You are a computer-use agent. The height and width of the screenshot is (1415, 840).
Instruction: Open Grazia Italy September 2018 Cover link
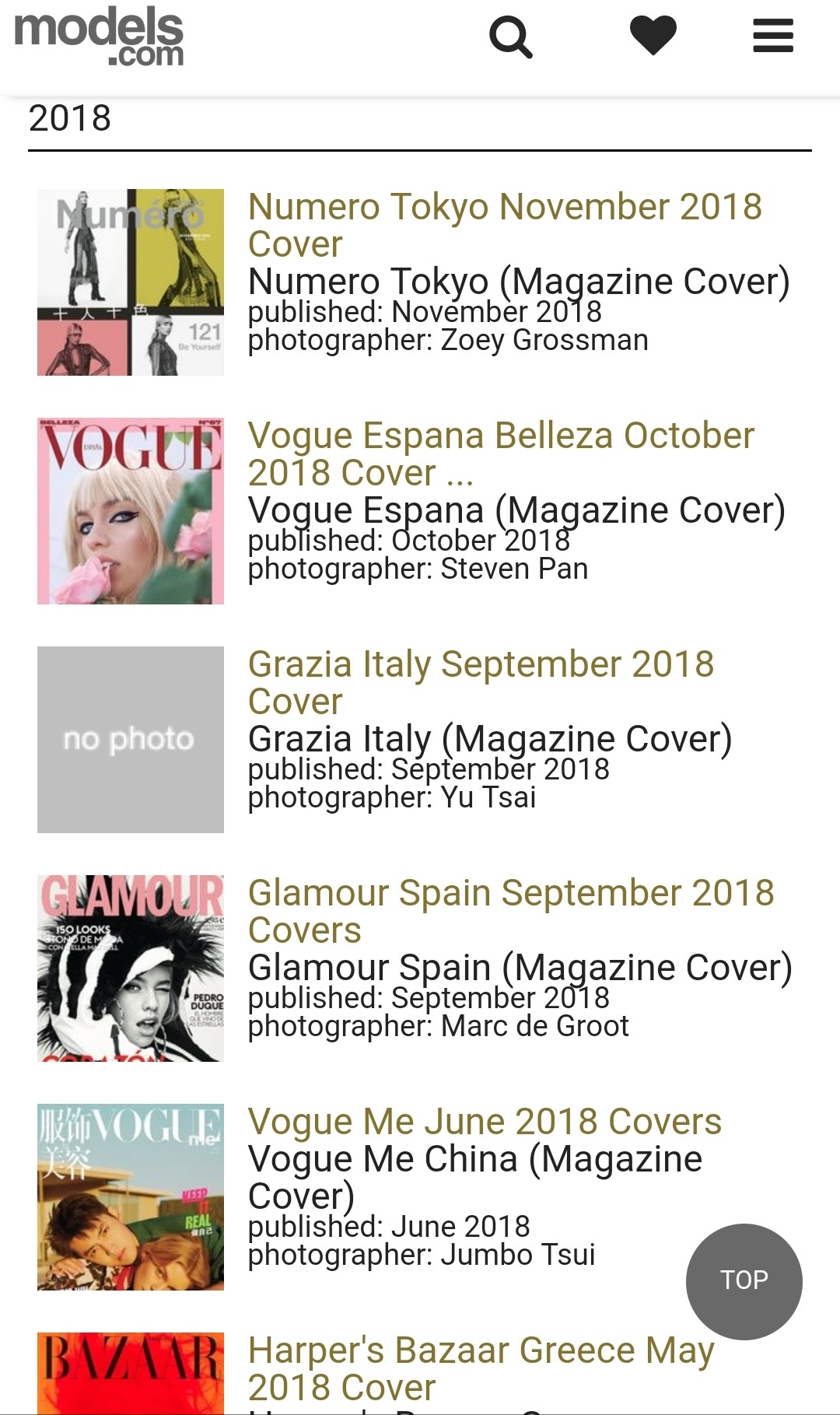click(481, 682)
